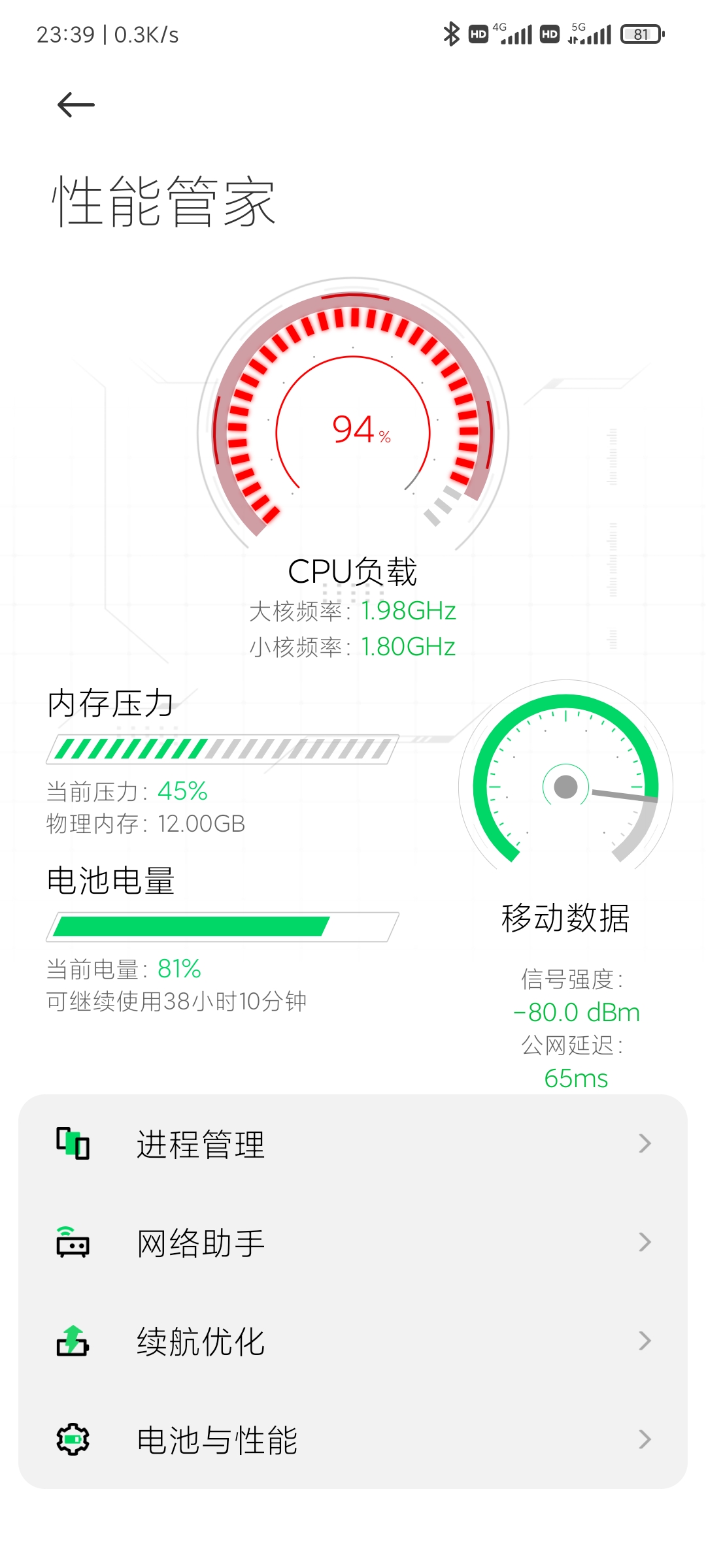Open 续航优化 battery life optimization

353,1341
